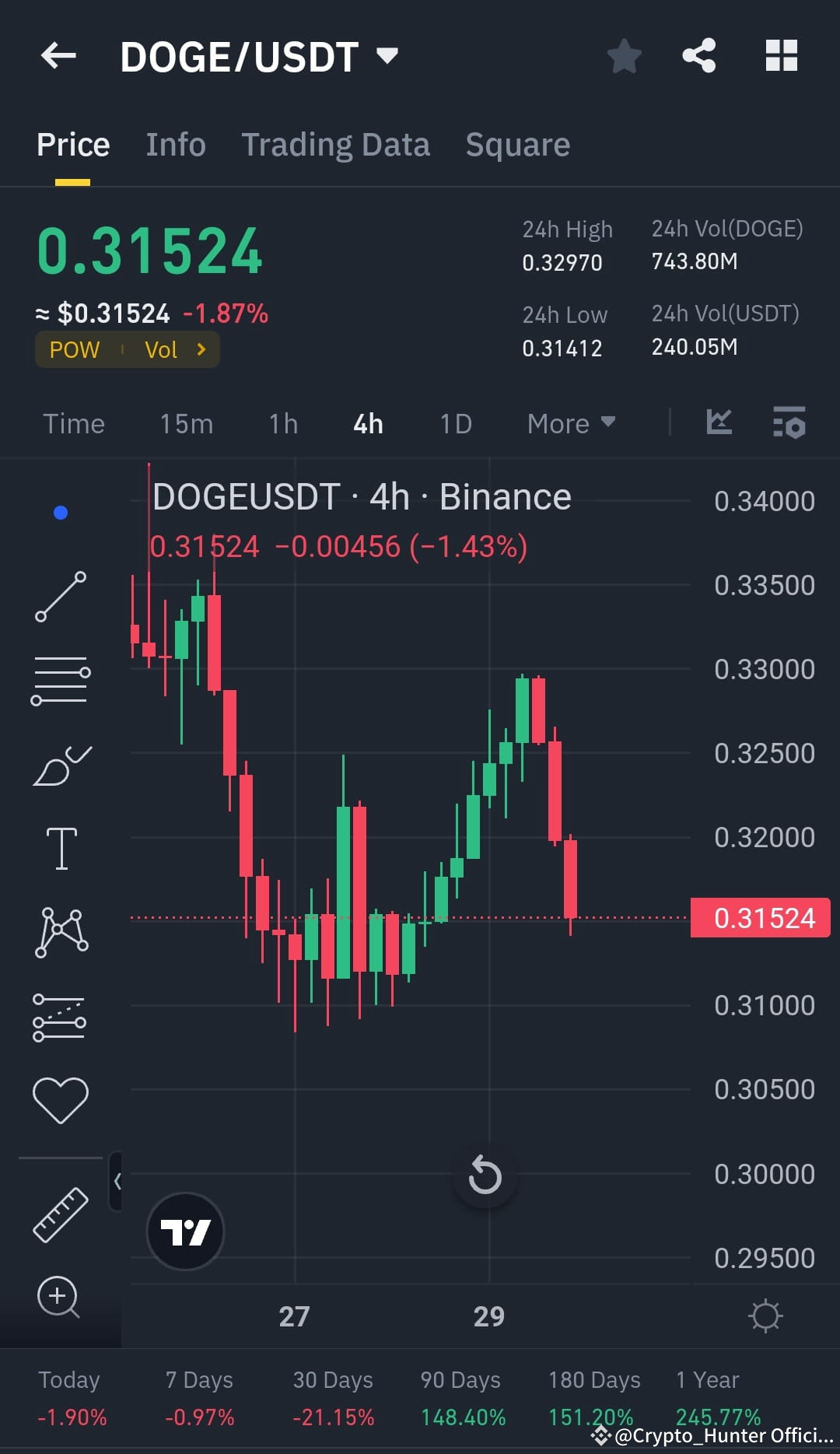Image resolution: width=840 pixels, height=1454 pixels.
Task: Switch to the Trading Data tab
Action: tap(335, 145)
